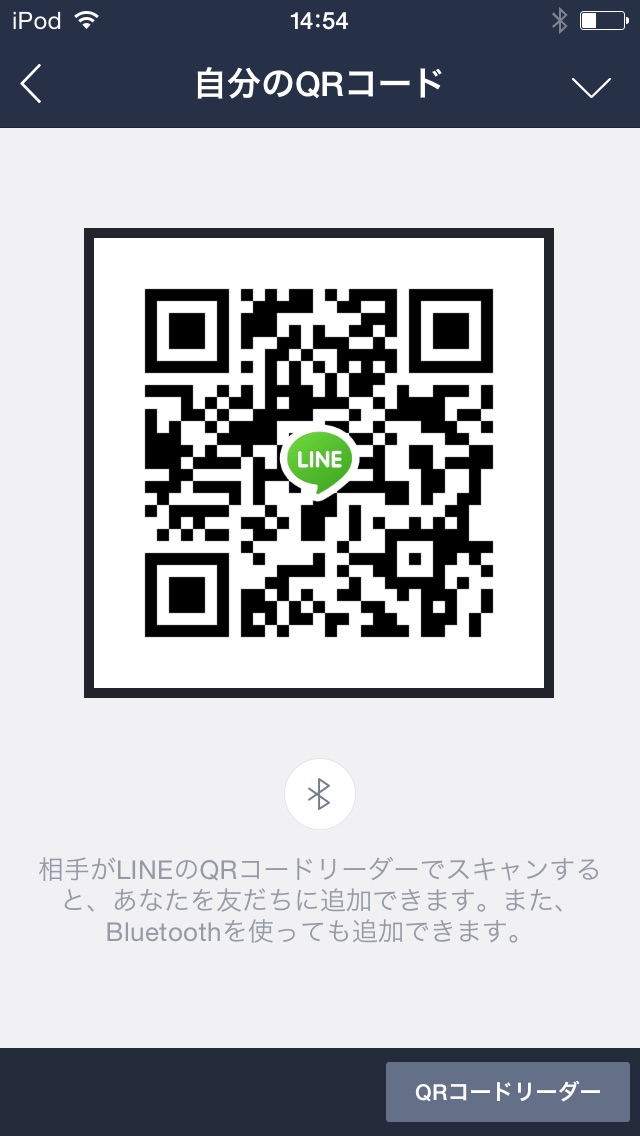The image size is (640, 1136).
Task: Open the QRコードリーダー scanner
Action: (508, 1091)
